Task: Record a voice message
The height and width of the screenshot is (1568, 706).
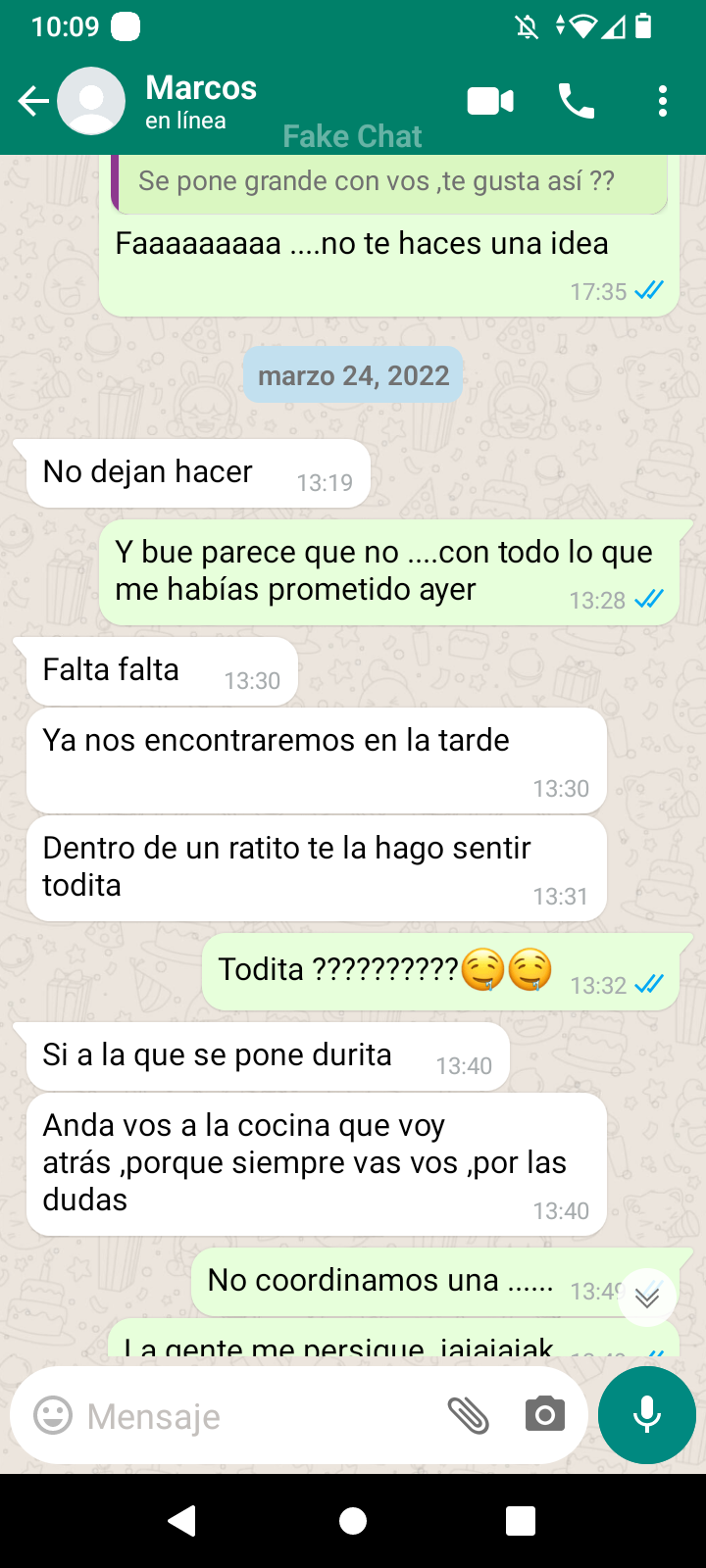Action: pyautogui.click(x=647, y=1415)
